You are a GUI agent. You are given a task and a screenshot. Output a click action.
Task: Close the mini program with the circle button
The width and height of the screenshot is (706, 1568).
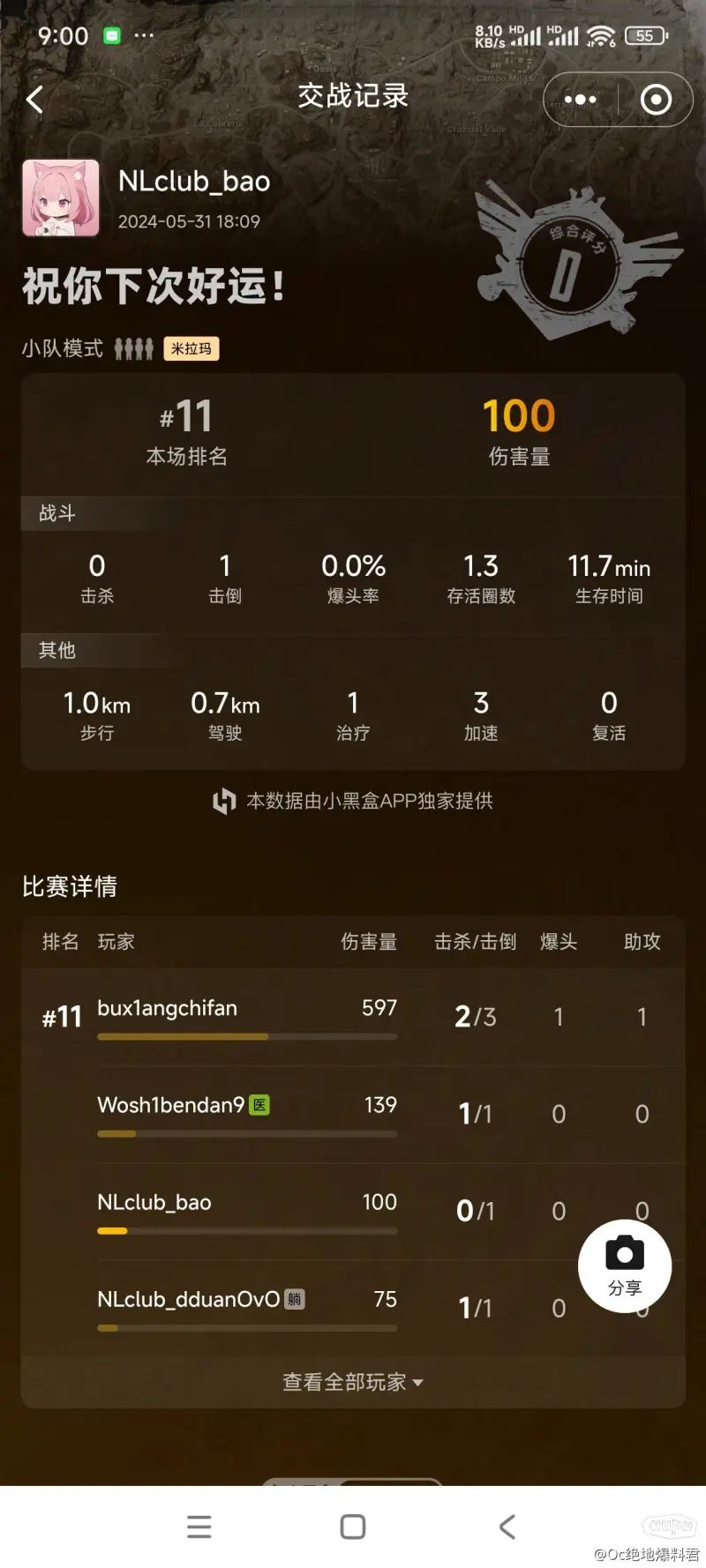coord(656,100)
